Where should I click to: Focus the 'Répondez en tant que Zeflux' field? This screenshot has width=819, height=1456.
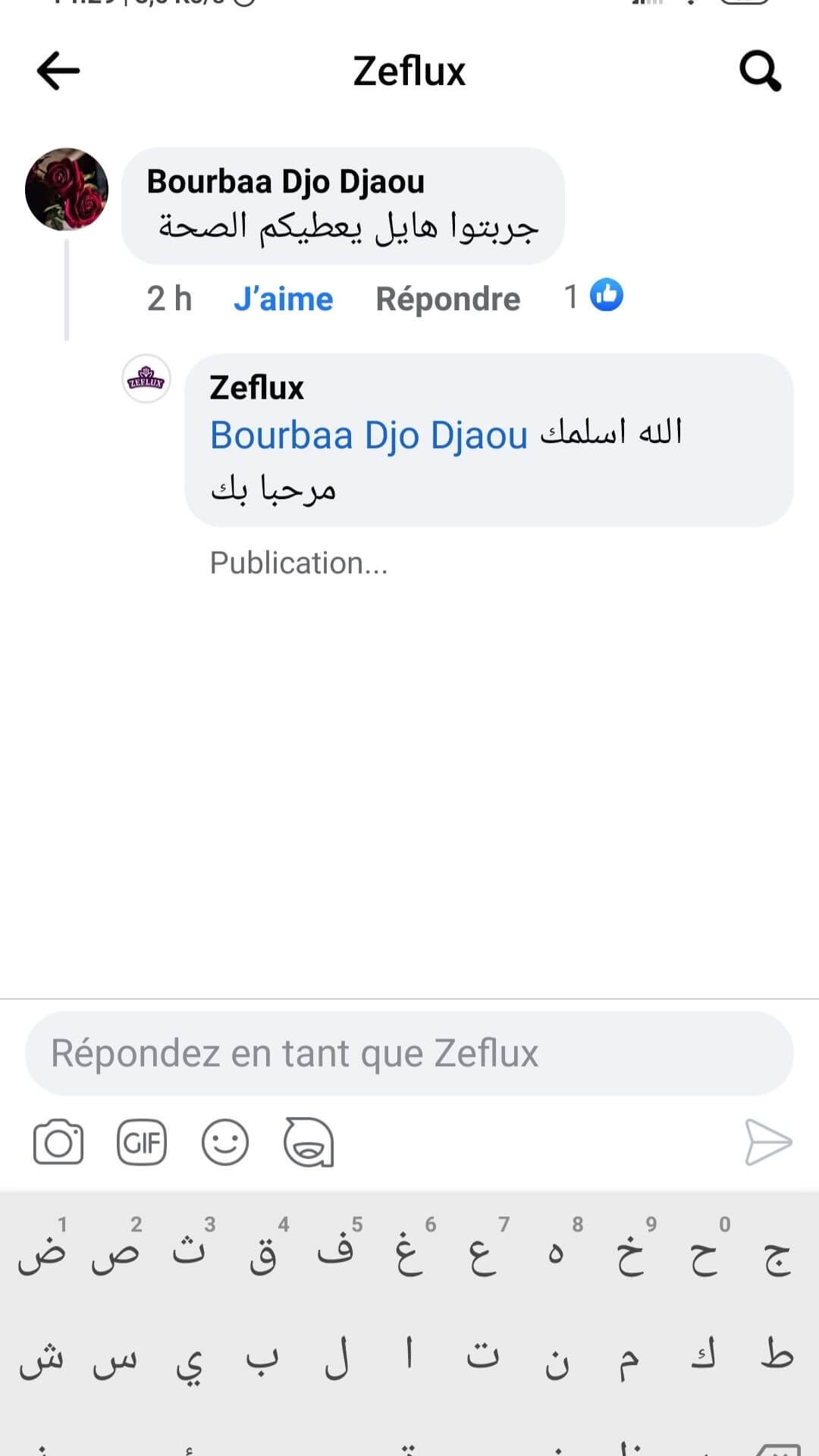coord(409,1053)
